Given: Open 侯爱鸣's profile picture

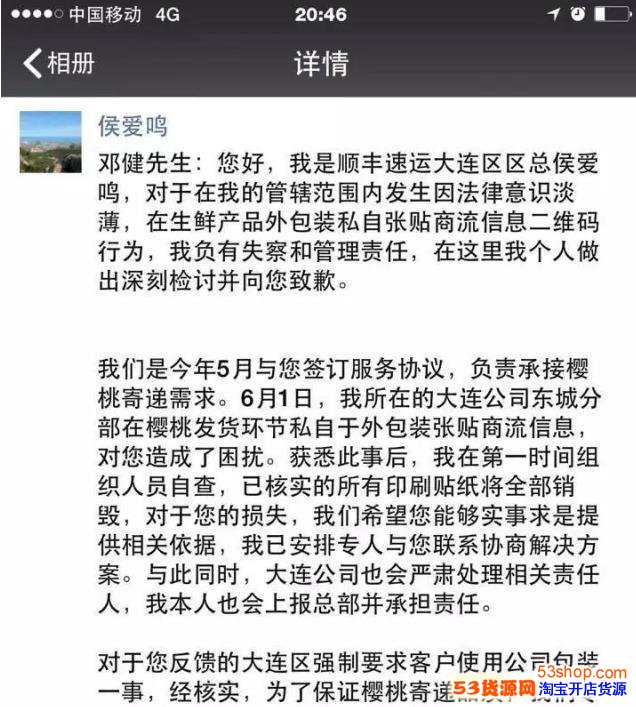Looking at the screenshot, I should 50,142.
